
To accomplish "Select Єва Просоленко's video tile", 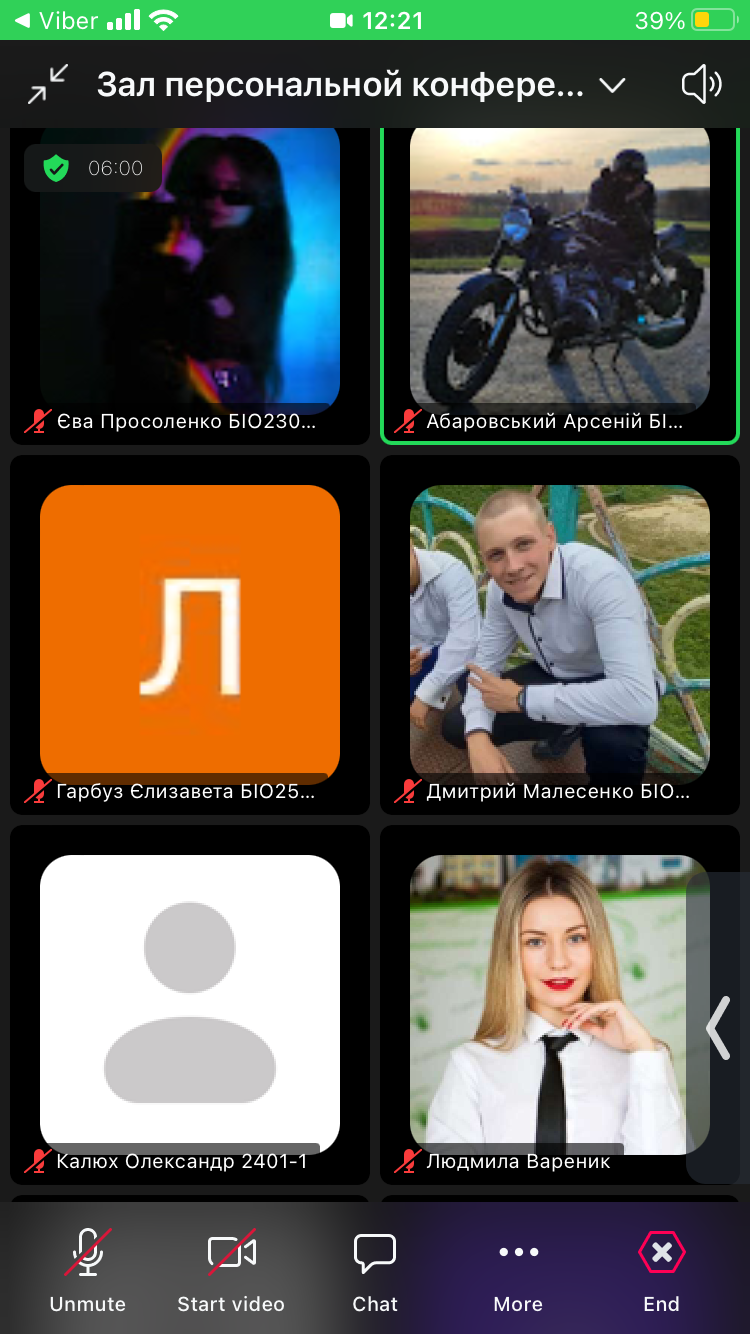I will pyautogui.click(x=190, y=280).
